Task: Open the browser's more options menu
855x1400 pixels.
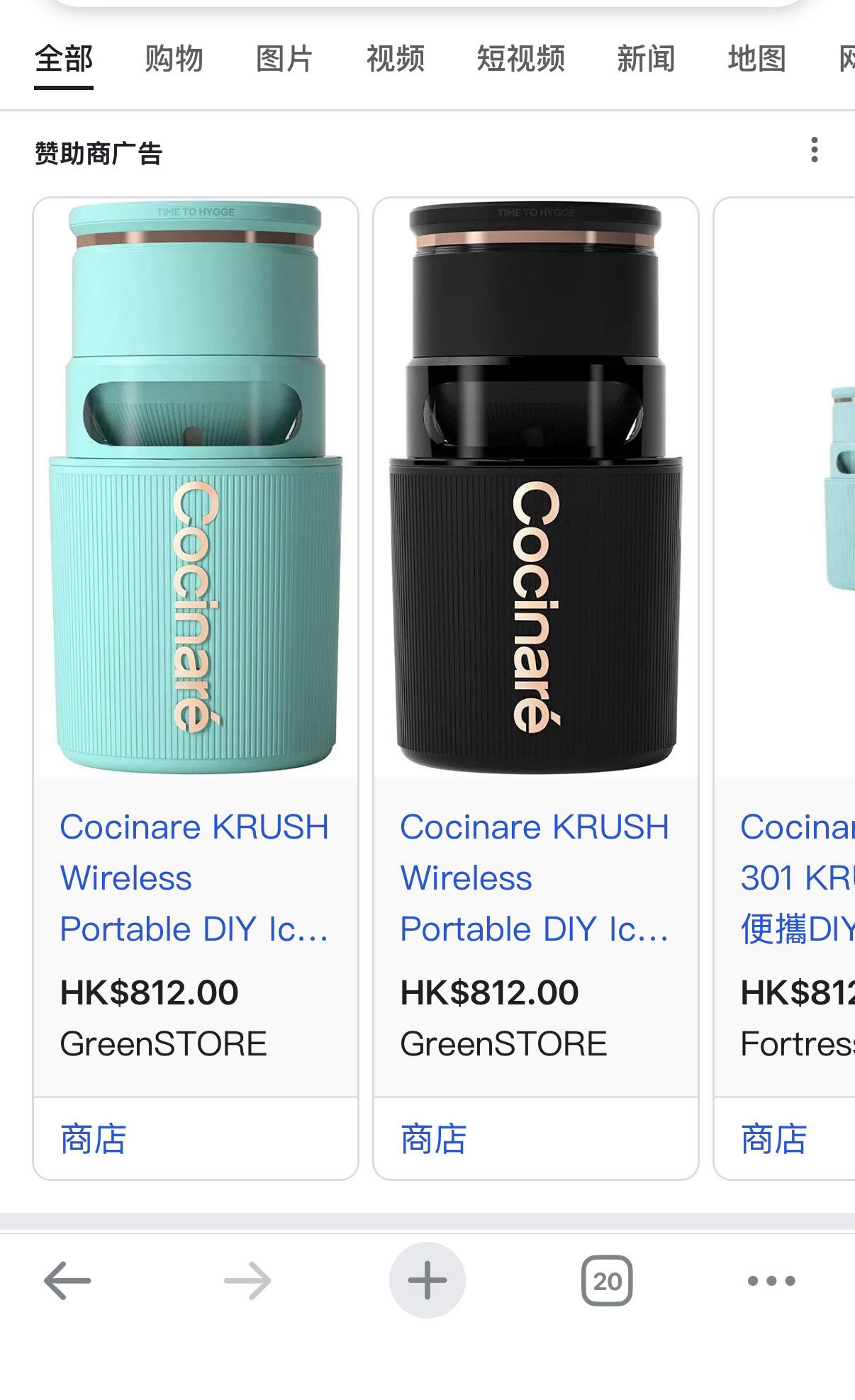Action: tap(771, 1281)
